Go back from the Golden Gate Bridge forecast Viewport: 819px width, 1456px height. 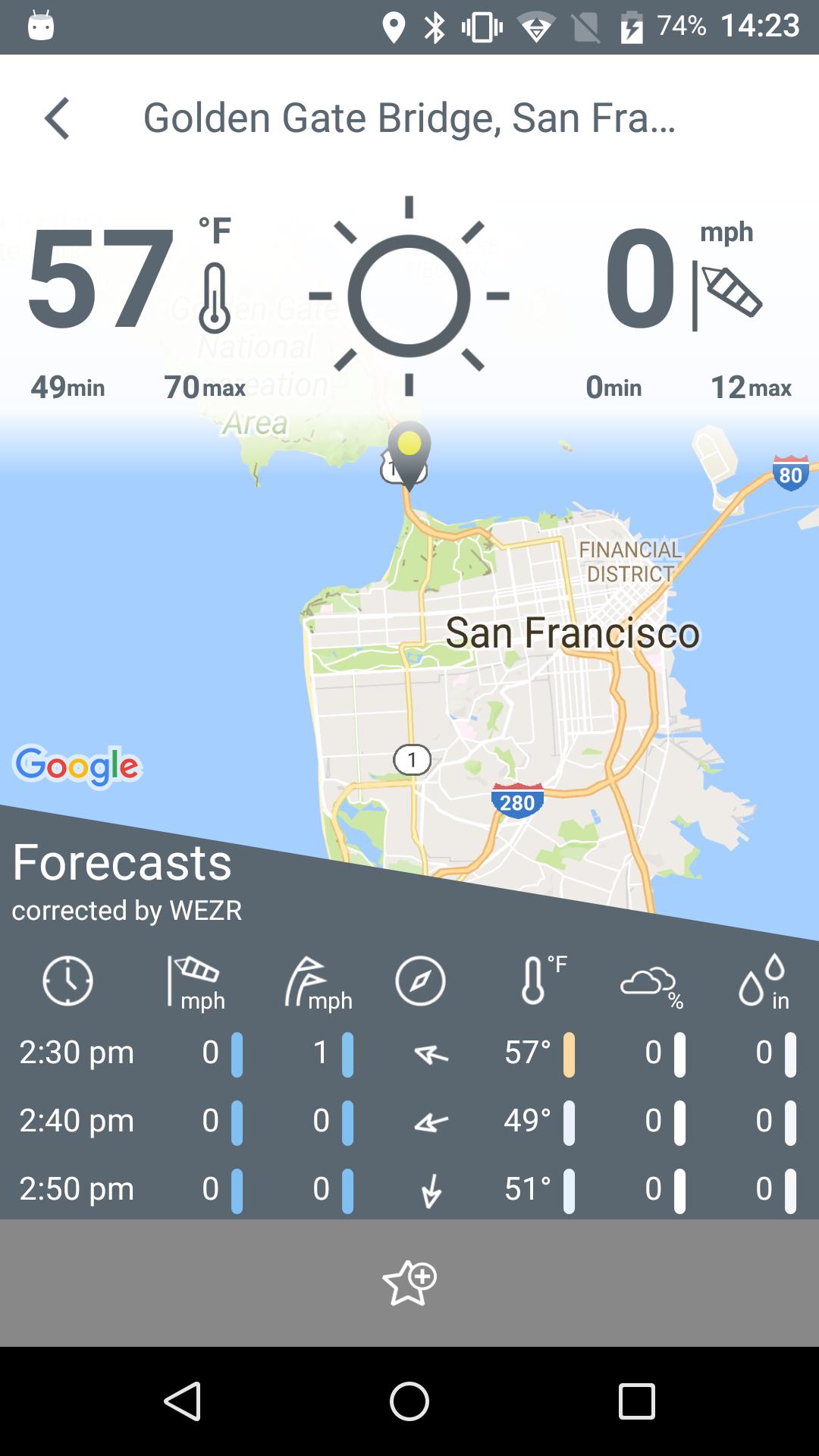point(57,118)
